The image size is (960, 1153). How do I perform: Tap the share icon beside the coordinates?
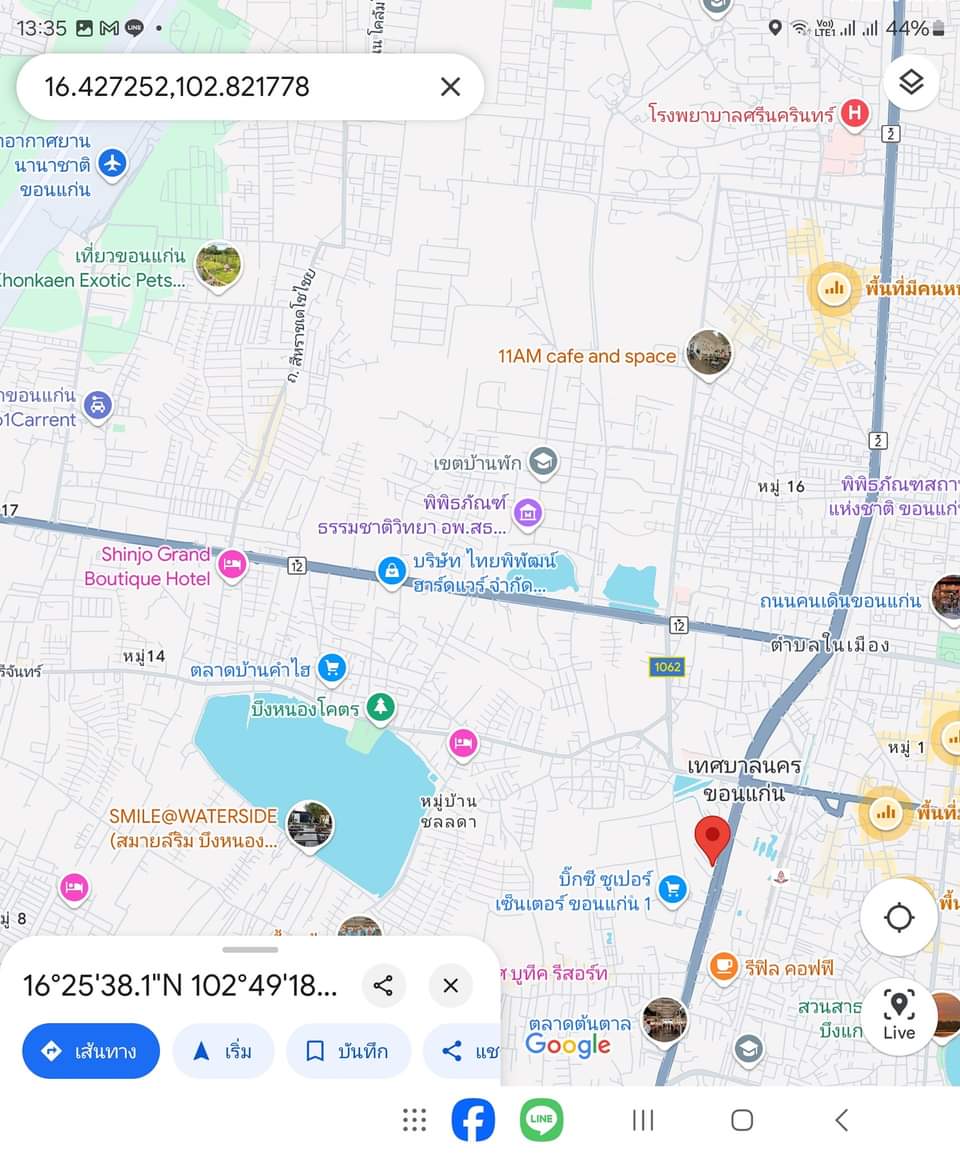point(382,987)
